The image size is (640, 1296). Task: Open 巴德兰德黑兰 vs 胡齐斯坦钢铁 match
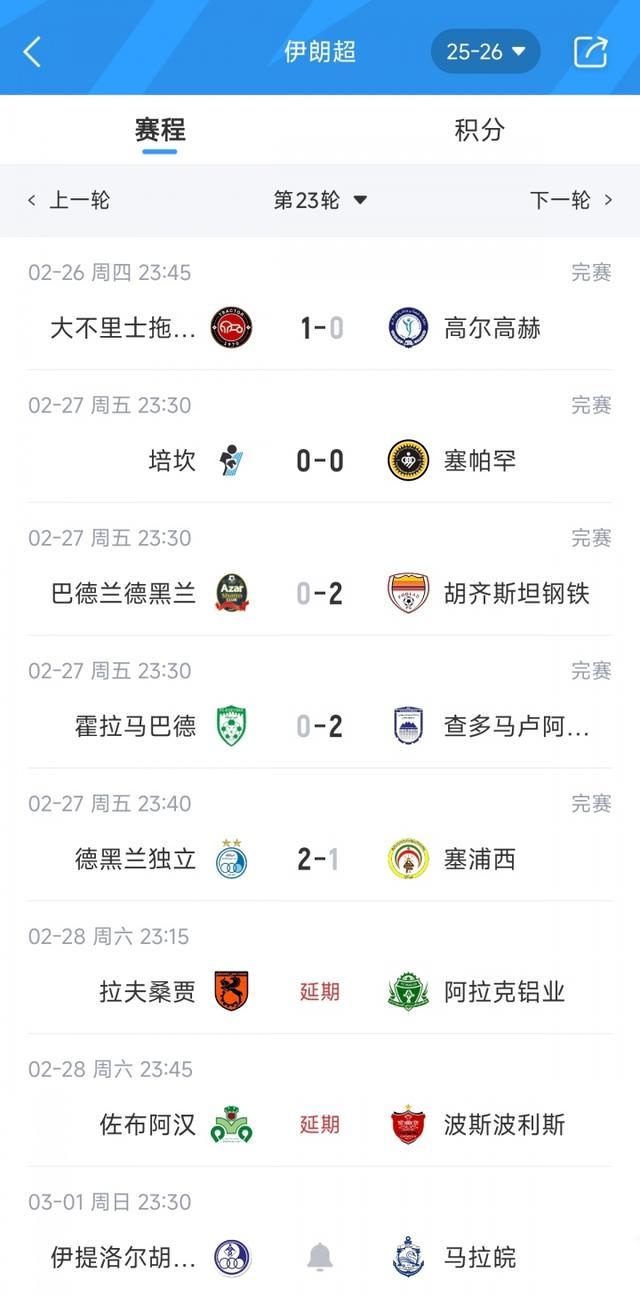pos(320,594)
